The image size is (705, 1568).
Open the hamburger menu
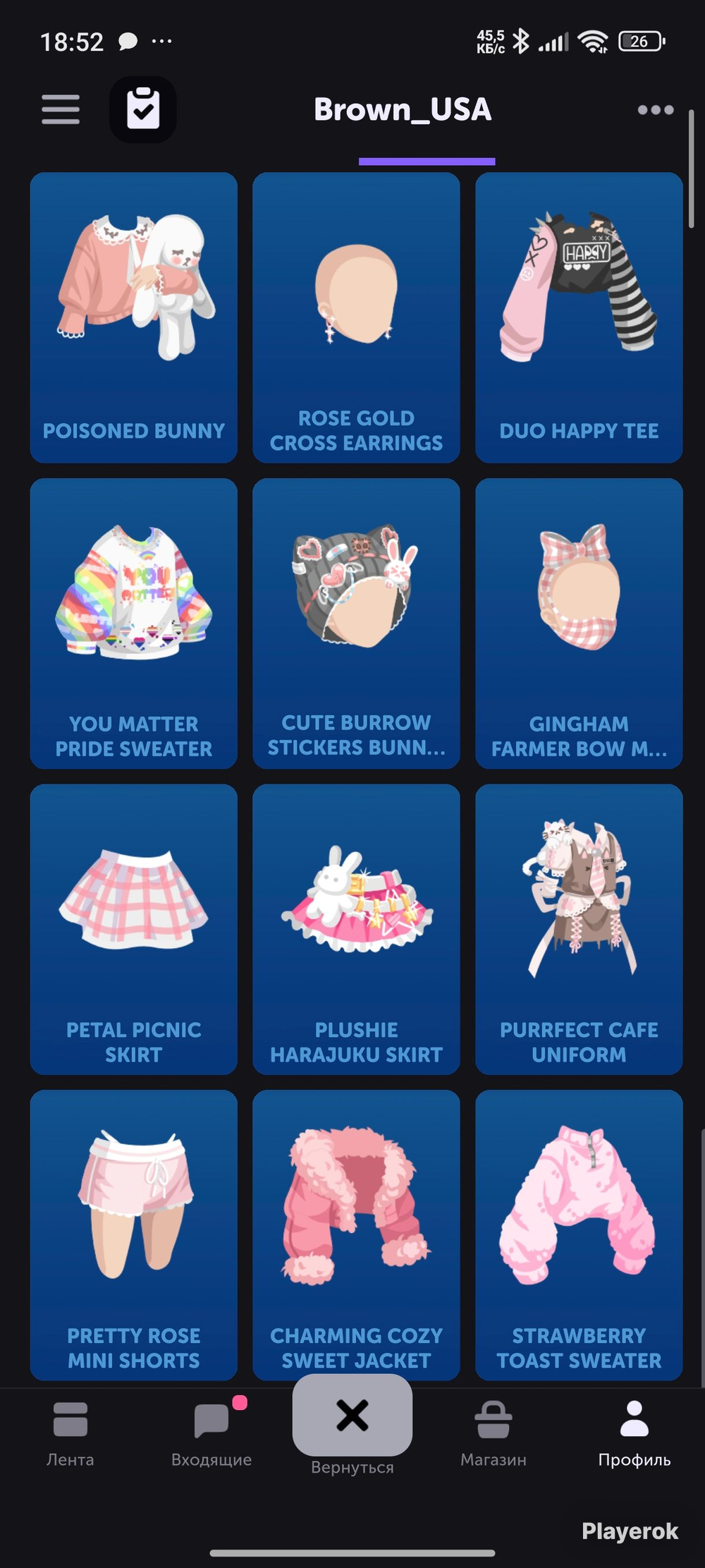(x=61, y=109)
